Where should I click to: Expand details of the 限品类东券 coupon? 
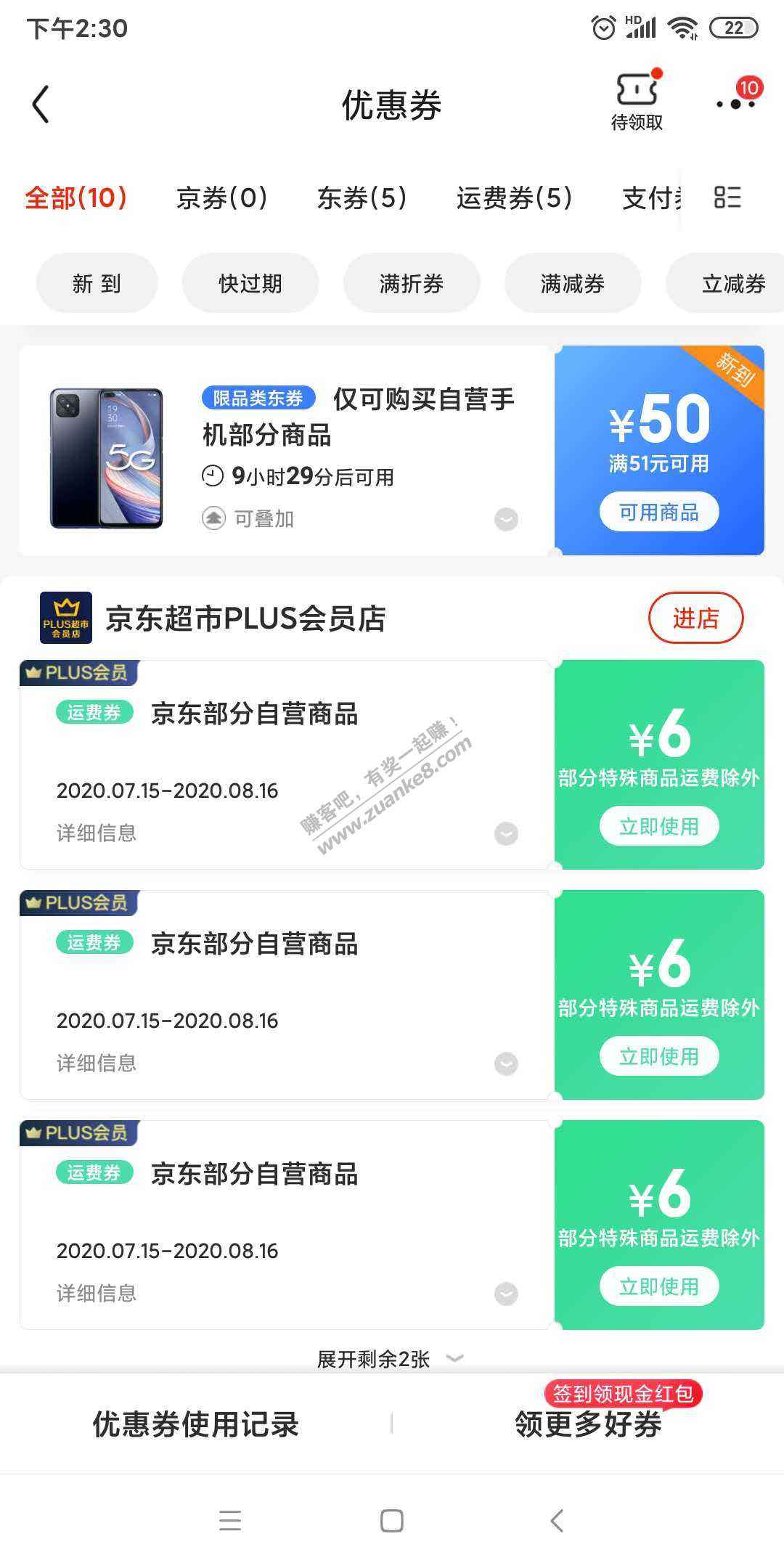(x=506, y=520)
